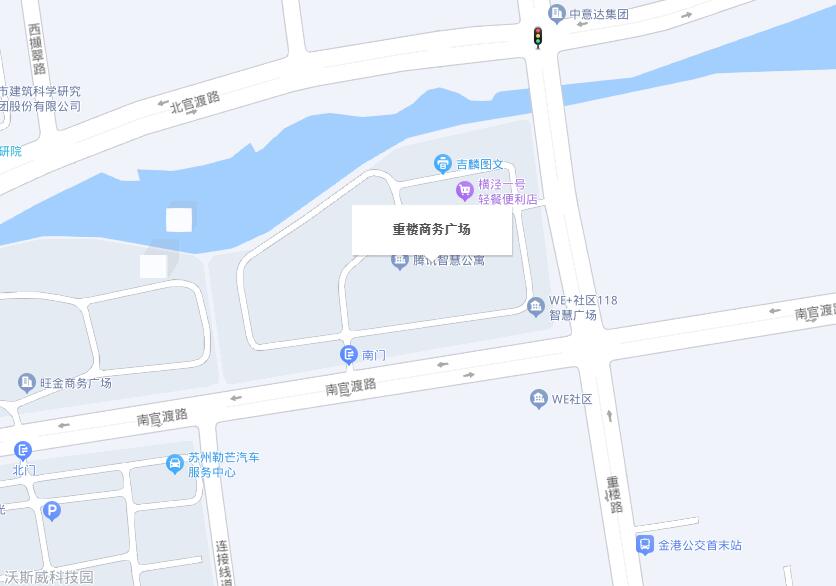The height and width of the screenshot is (586, 836).
Task: Open the 苏州勒芒汽车服务中心 marker
Action: coord(175,463)
